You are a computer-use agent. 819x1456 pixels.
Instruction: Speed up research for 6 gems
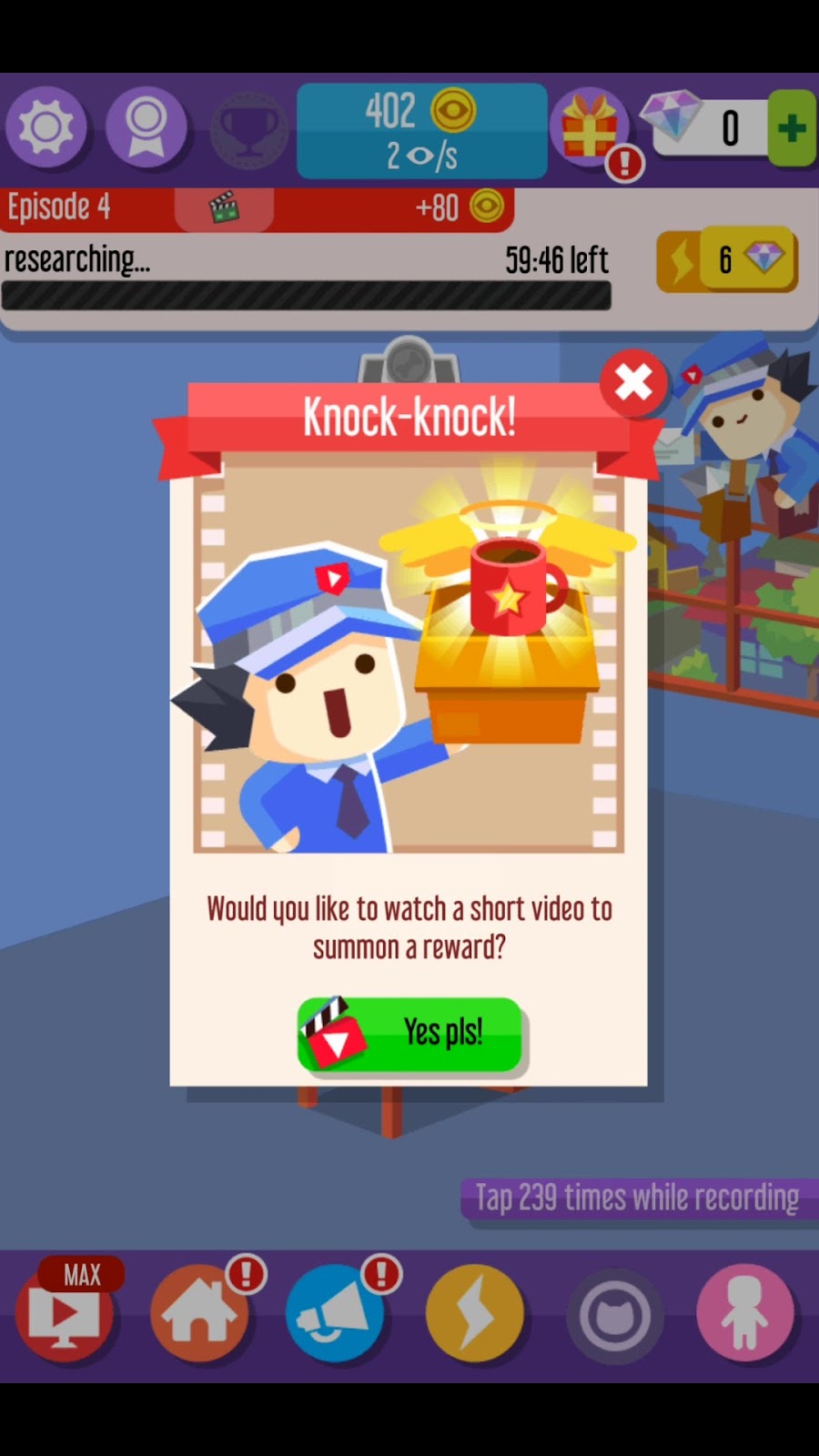click(726, 260)
